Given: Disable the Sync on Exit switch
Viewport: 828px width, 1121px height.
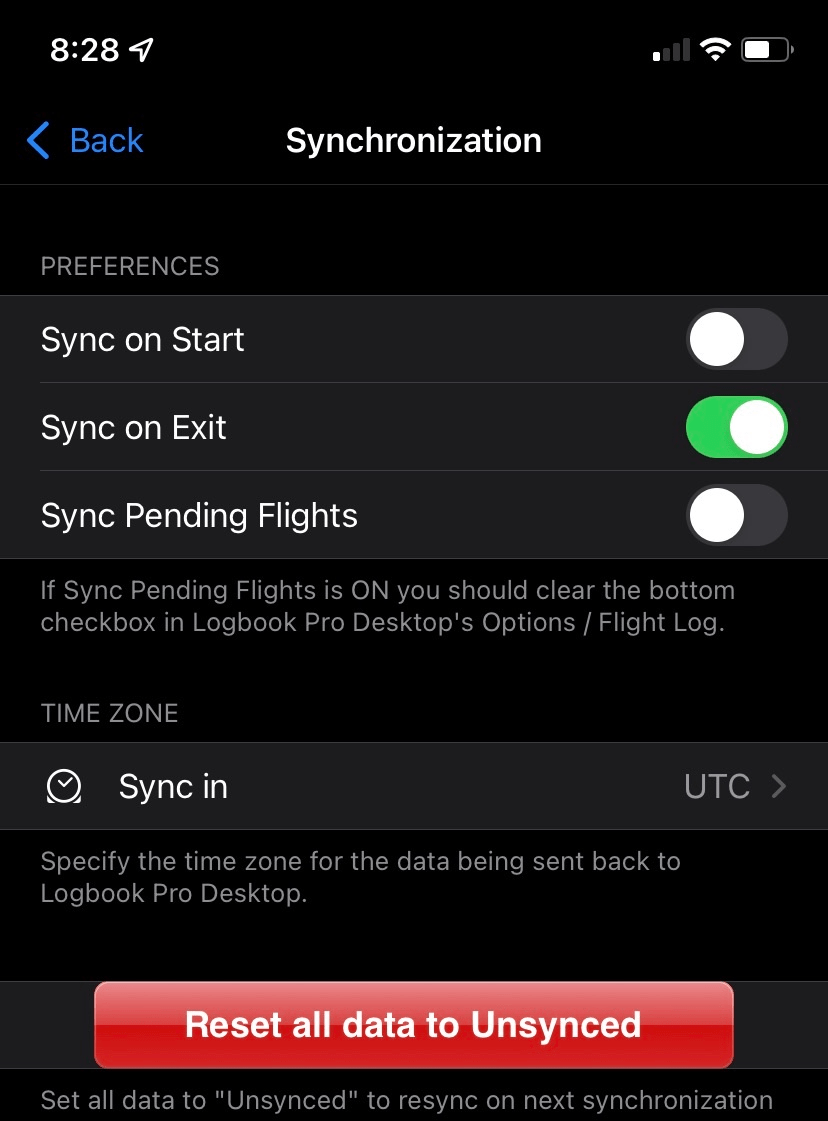Looking at the screenshot, I should click(x=737, y=427).
